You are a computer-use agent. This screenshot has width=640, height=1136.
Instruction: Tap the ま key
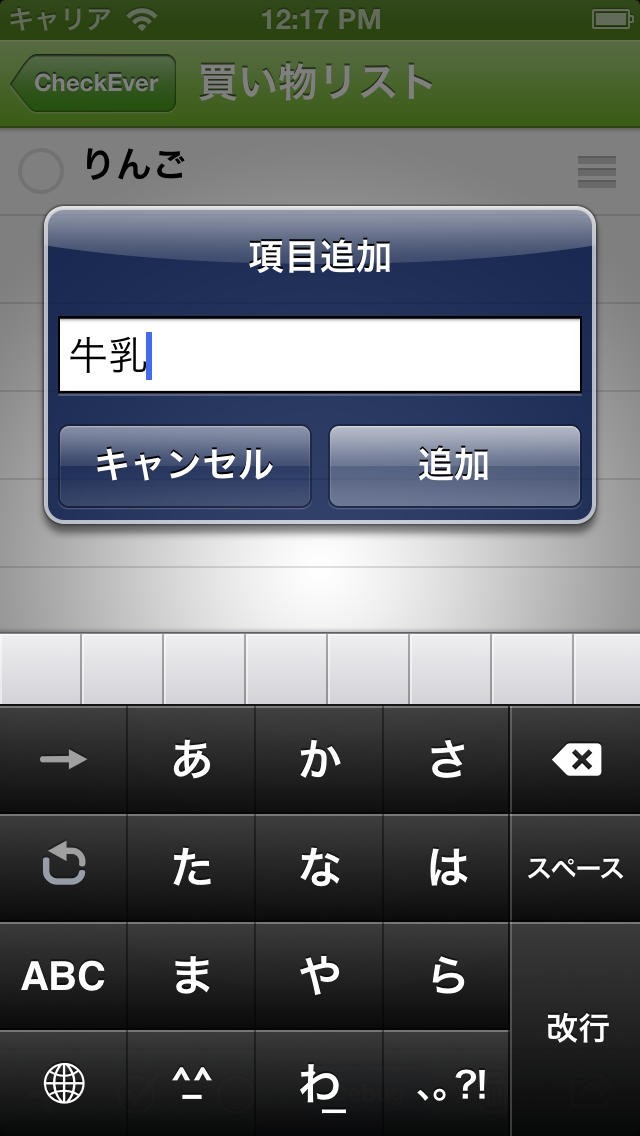[191, 976]
